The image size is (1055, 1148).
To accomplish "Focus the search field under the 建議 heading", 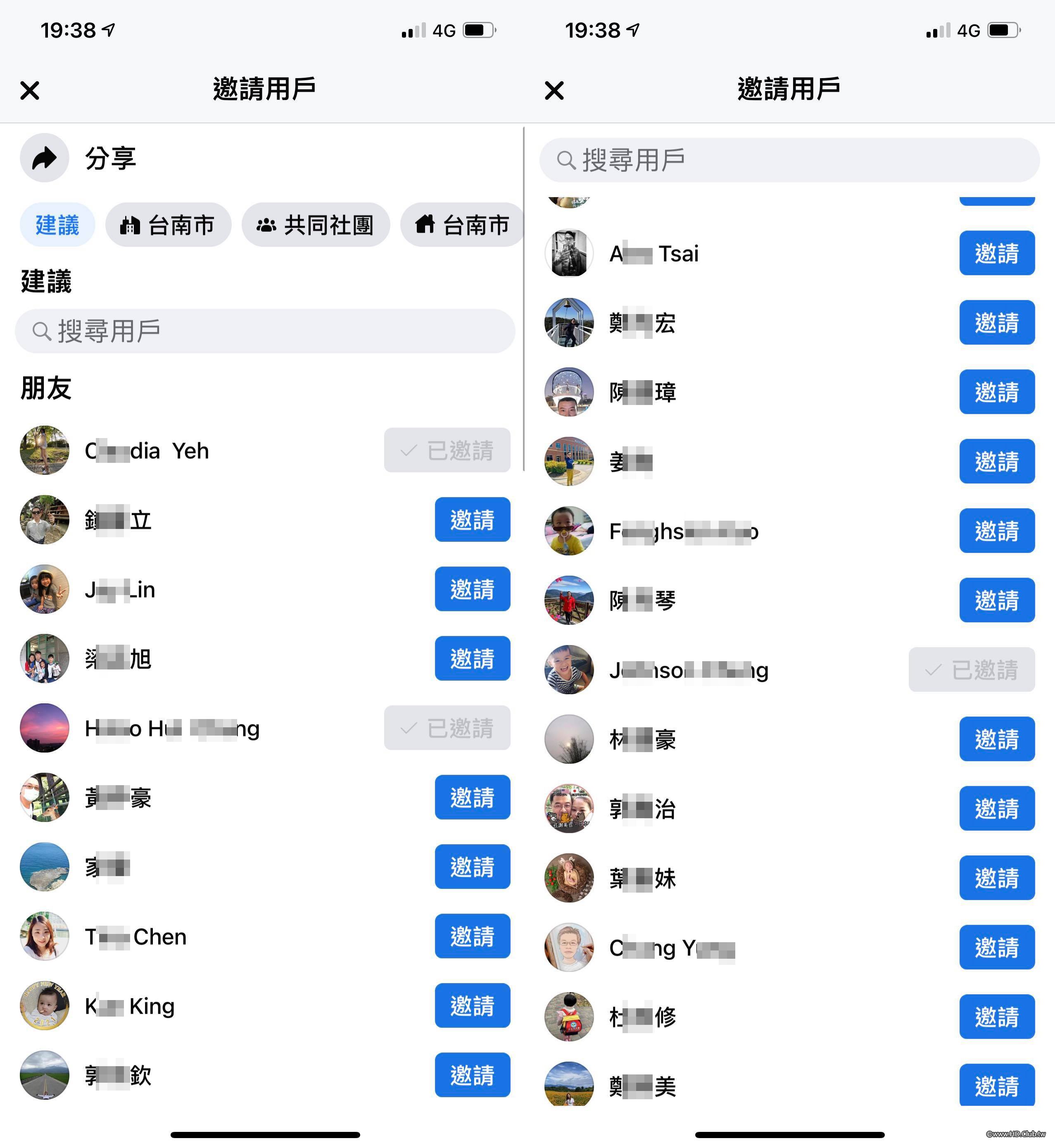I will pos(265,331).
